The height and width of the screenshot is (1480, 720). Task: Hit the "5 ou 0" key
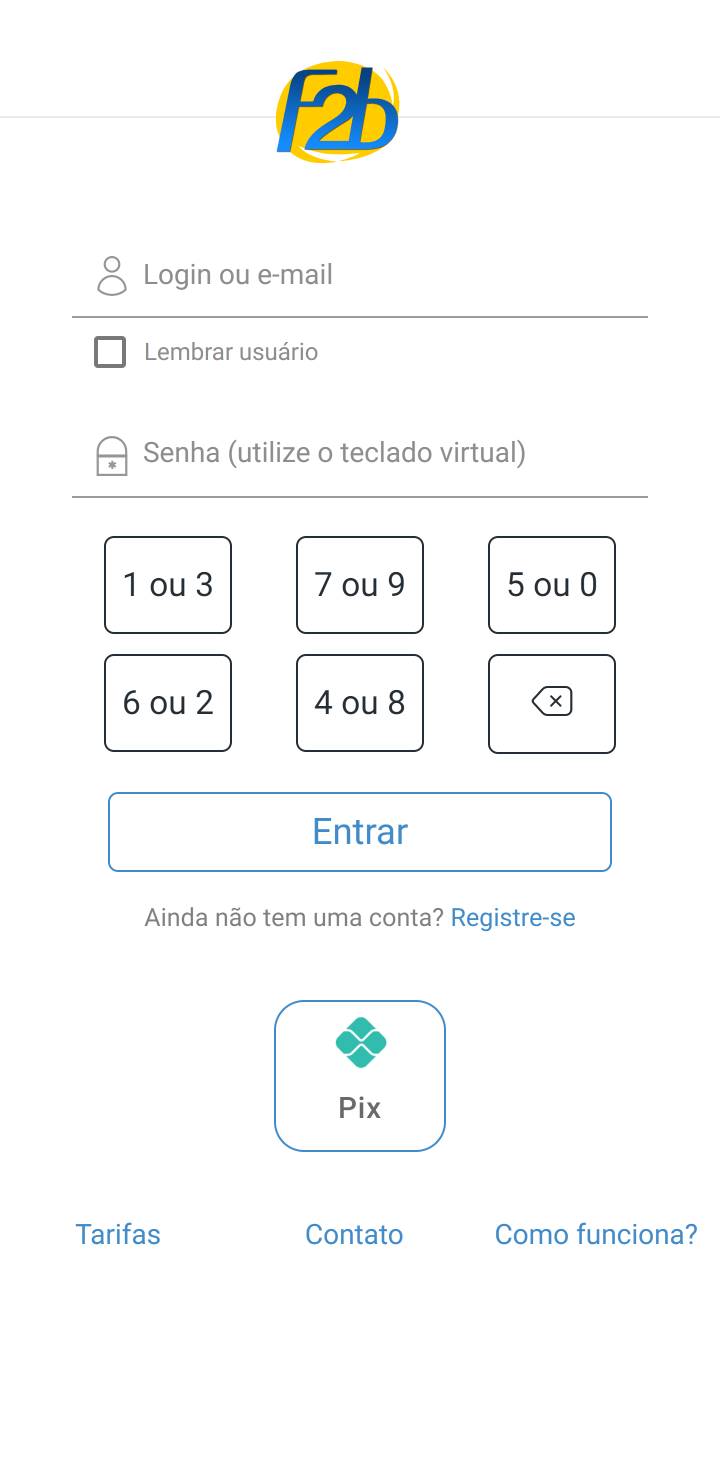click(552, 585)
